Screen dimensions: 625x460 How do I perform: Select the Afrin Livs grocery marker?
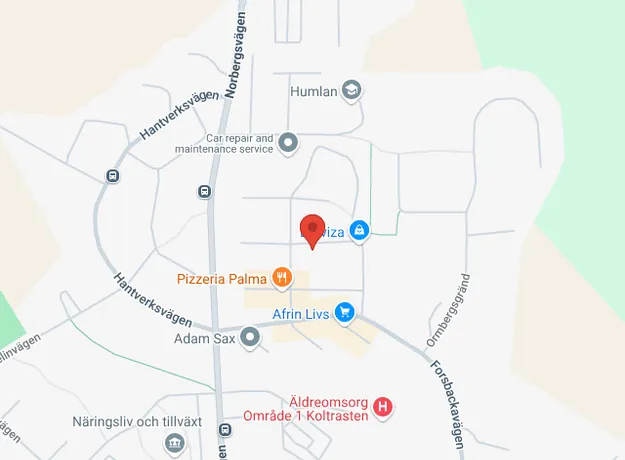pos(346,313)
